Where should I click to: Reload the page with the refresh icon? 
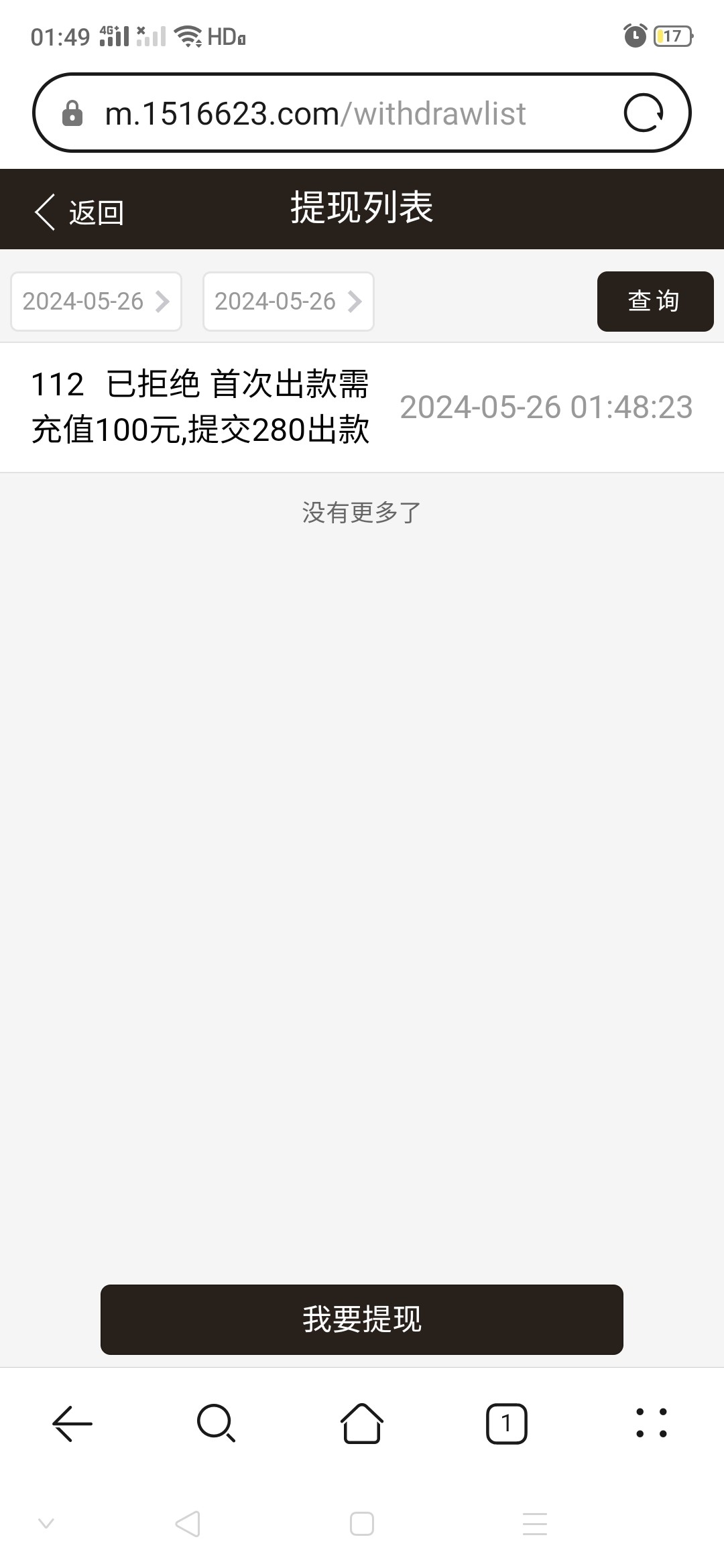pos(644,113)
